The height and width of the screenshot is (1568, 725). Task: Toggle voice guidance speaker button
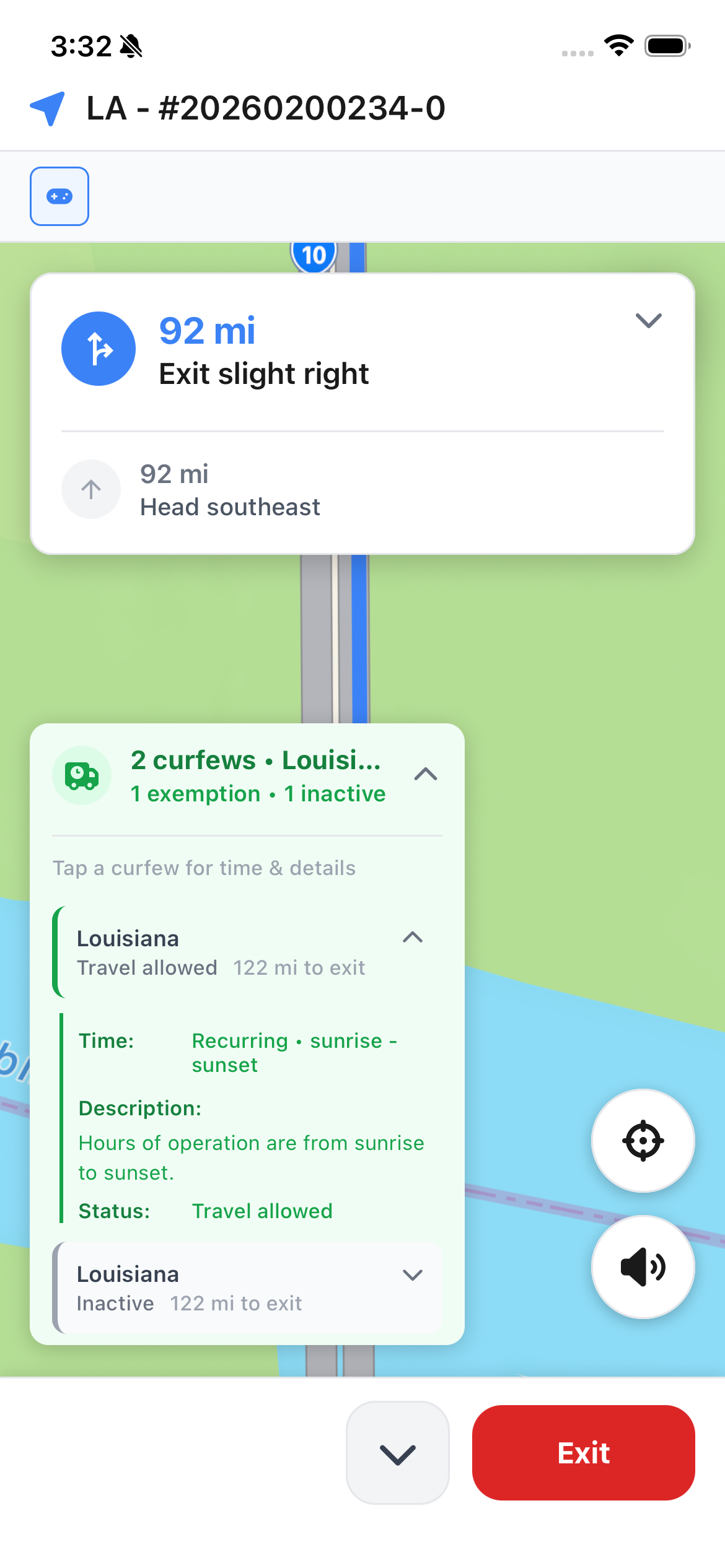click(643, 1266)
